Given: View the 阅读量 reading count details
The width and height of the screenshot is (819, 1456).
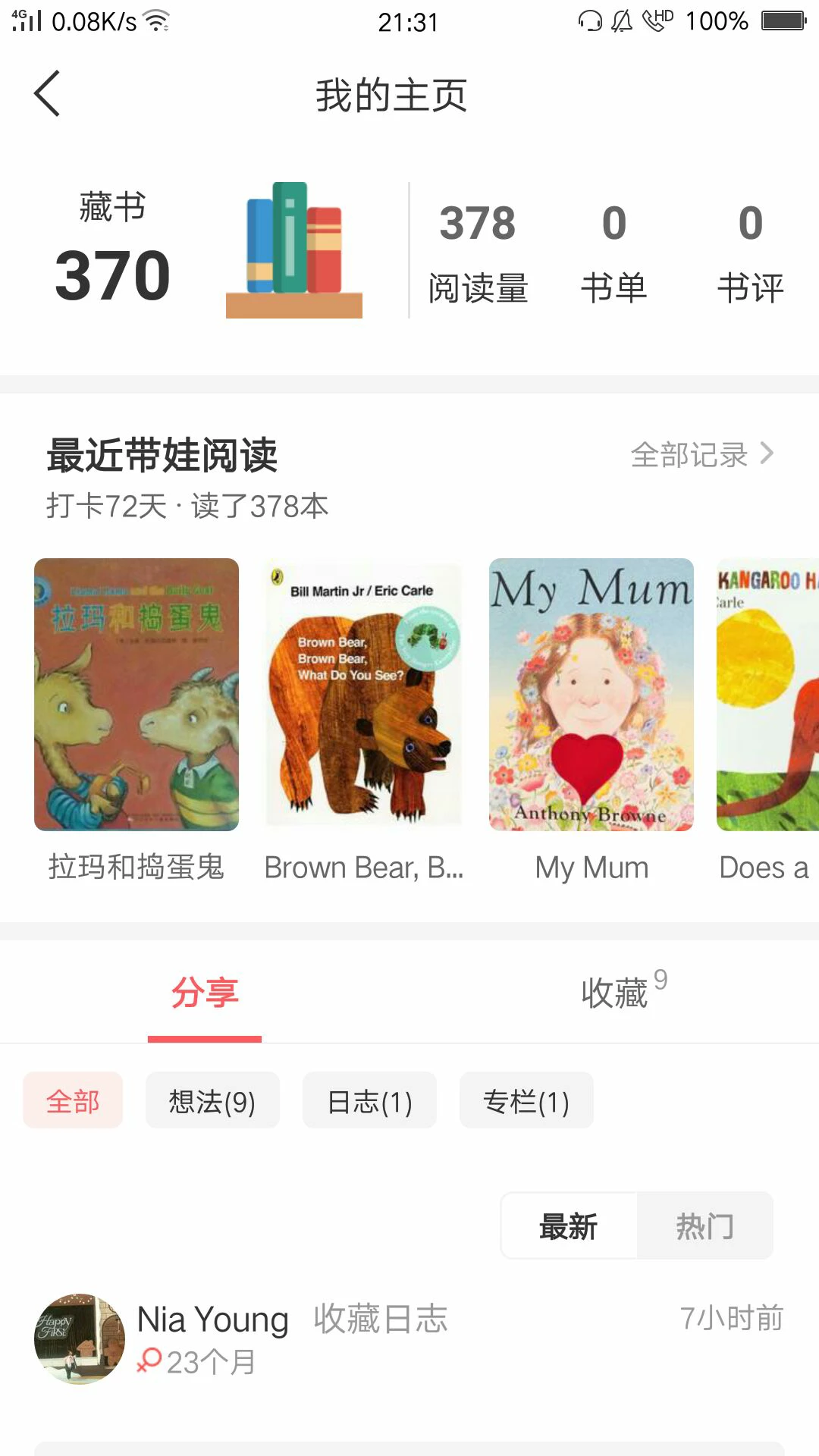Looking at the screenshot, I should (477, 252).
